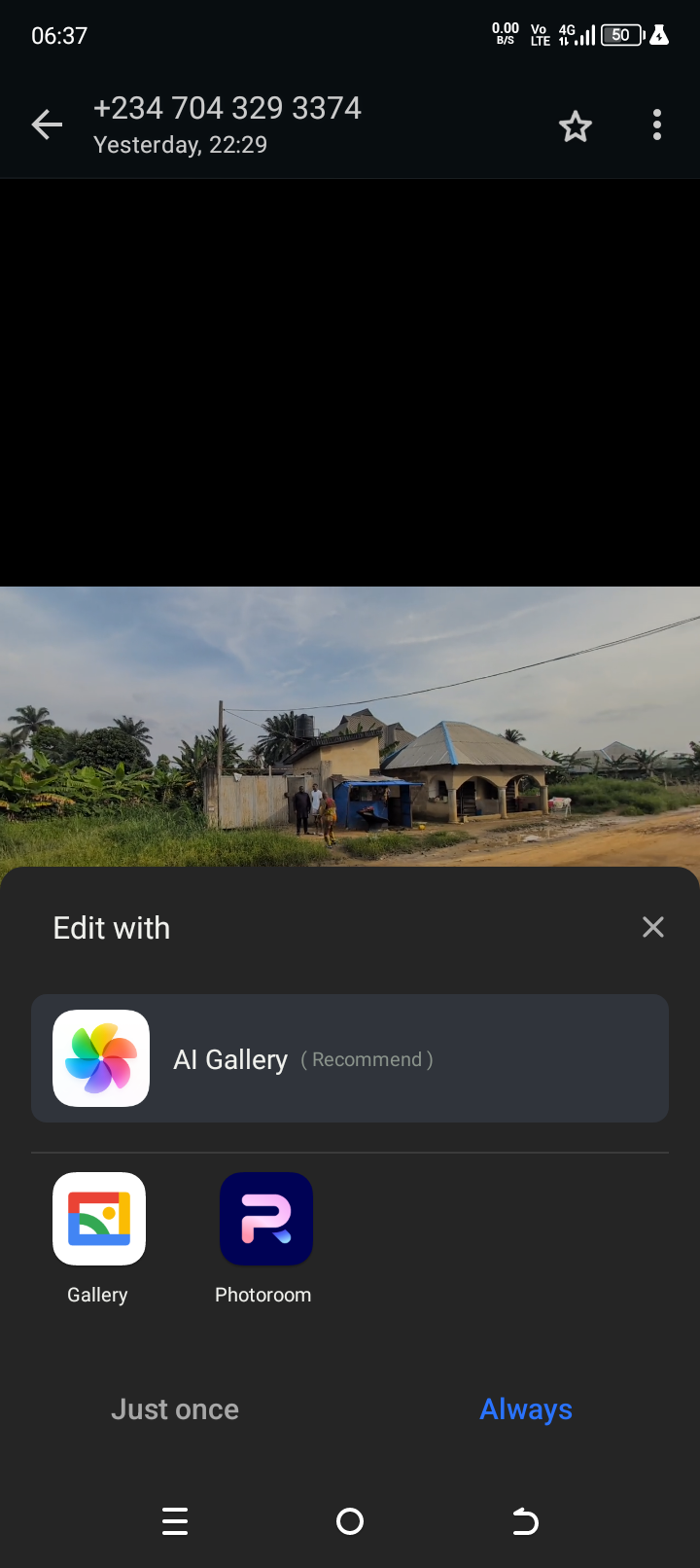The width and height of the screenshot is (700, 1568).
Task: Dismiss the Edit with sheet using X
Action: (652, 927)
